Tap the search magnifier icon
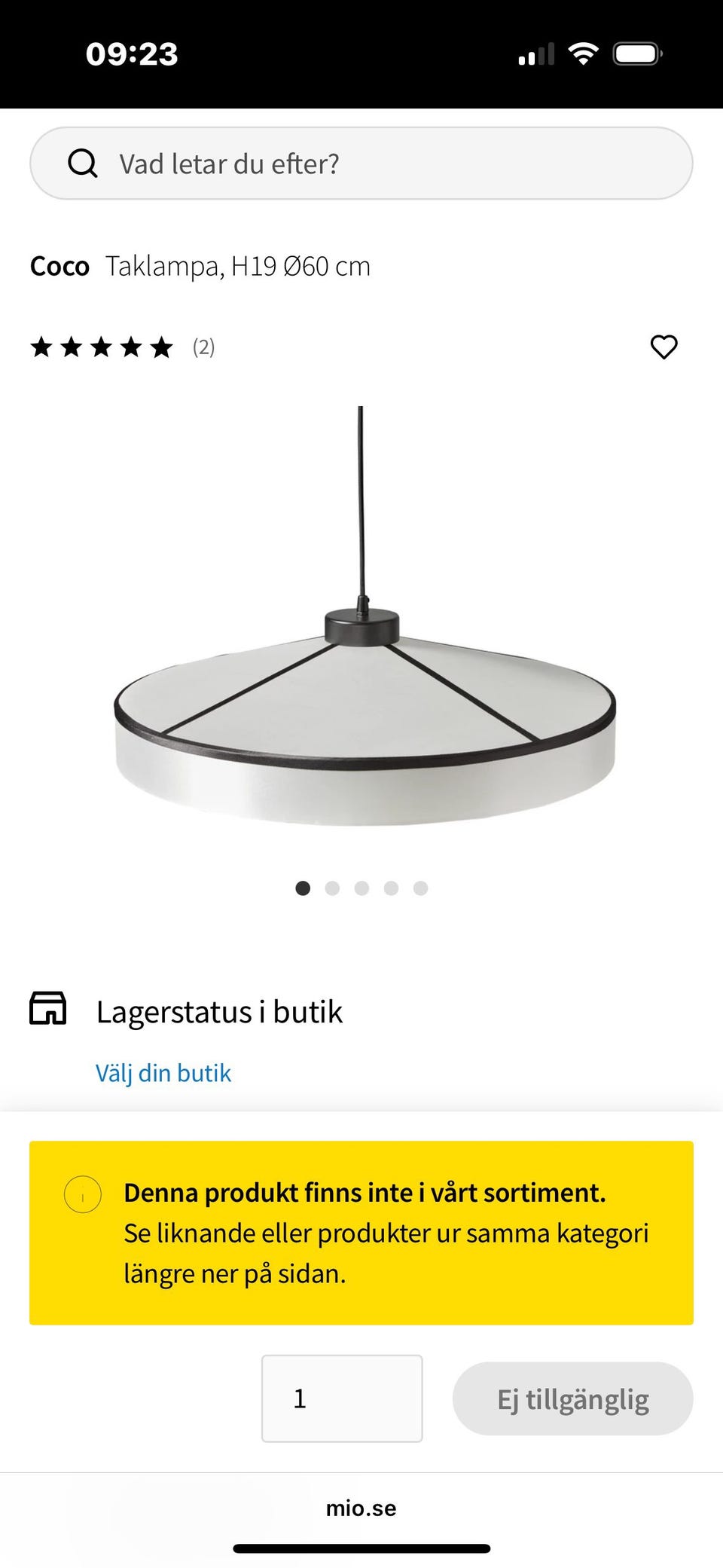The image size is (723, 1568). click(83, 164)
